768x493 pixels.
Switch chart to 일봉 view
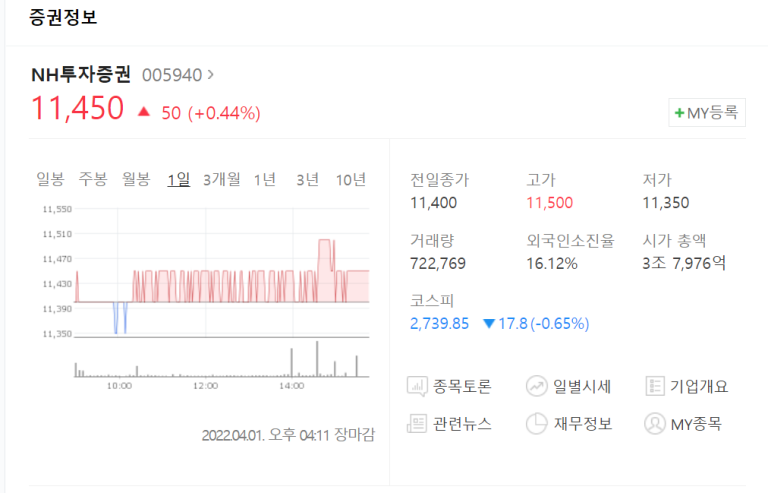(50, 179)
